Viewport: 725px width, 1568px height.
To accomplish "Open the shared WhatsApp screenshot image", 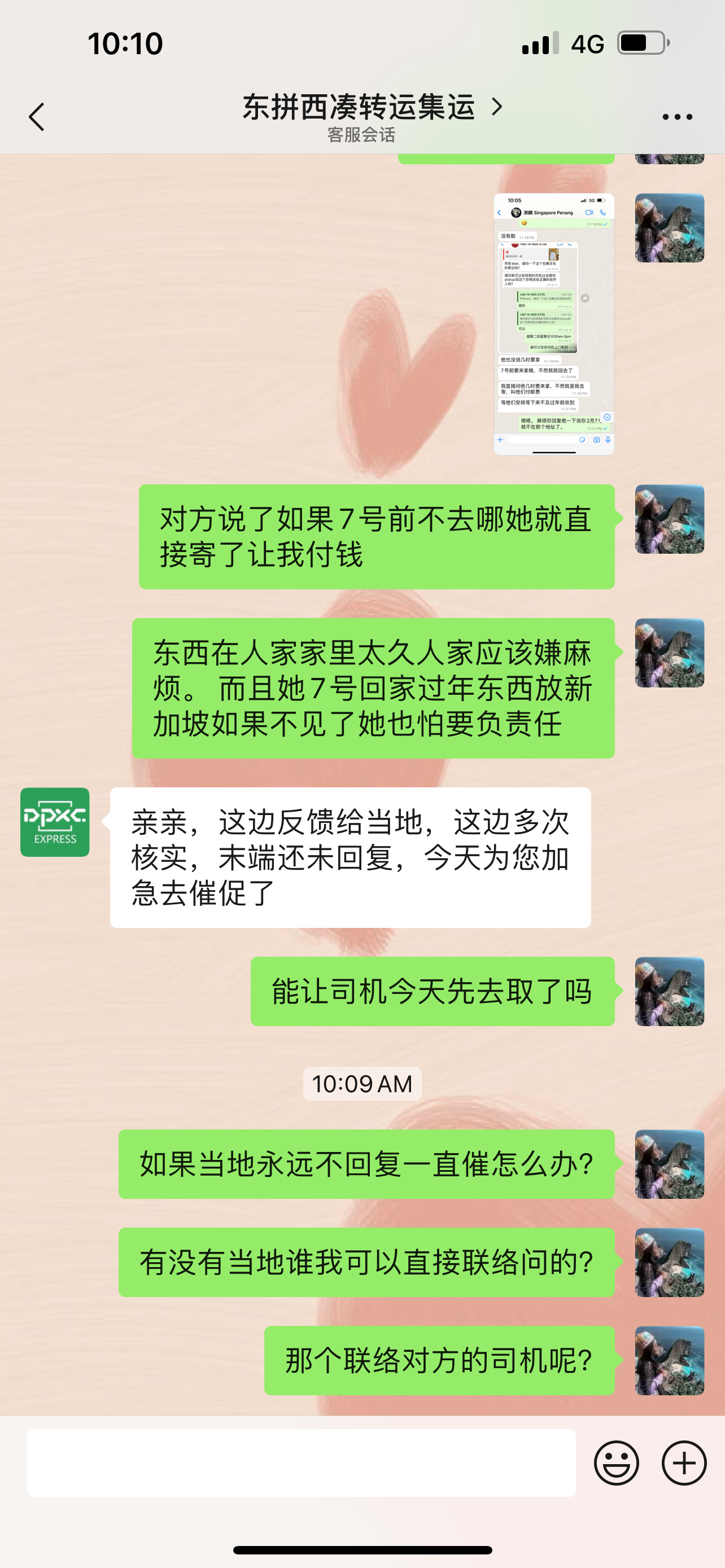I will [553, 323].
